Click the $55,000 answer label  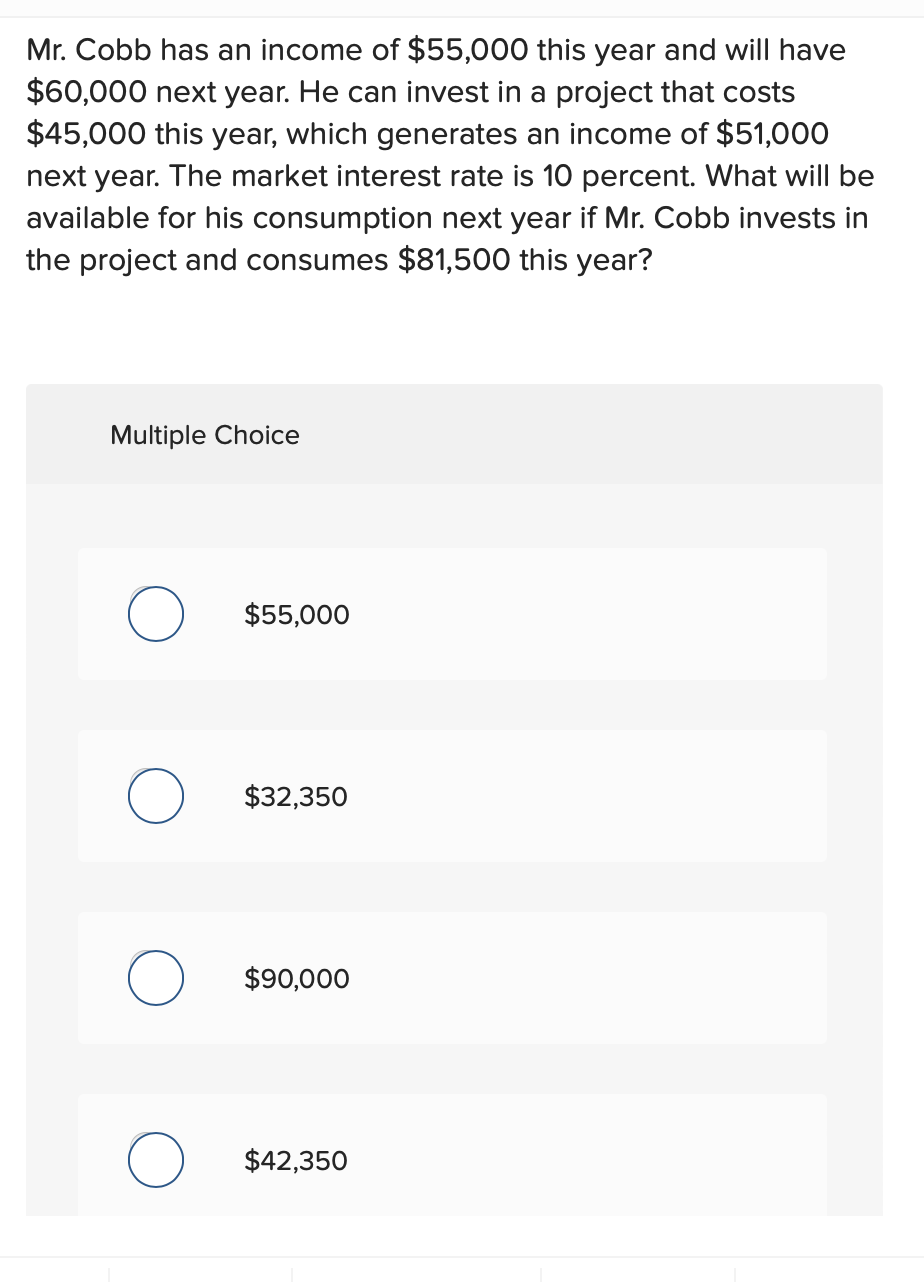pyautogui.click(x=296, y=614)
